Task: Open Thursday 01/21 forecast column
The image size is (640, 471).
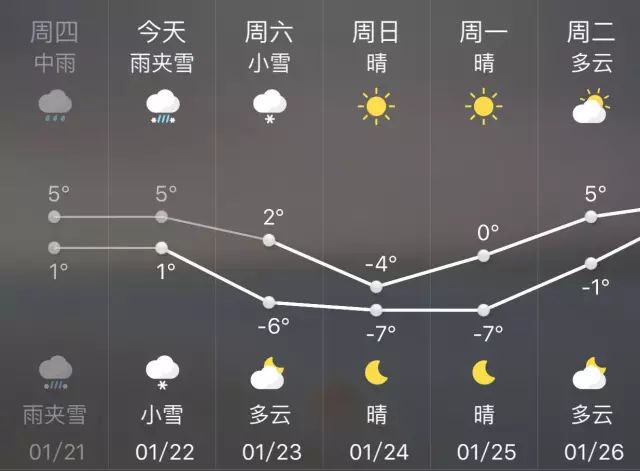Action: tap(55, 235)
